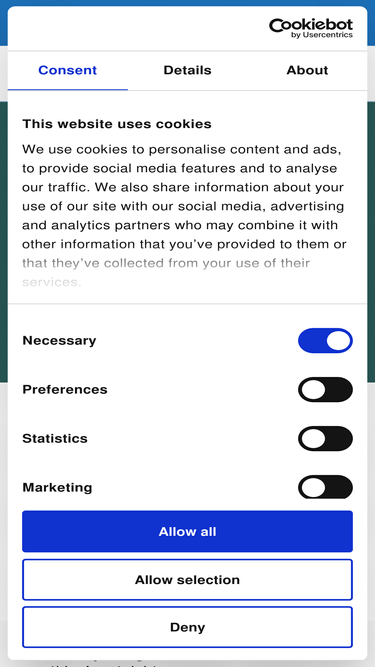Tap the Allow all button
The width and height of the screenshot is (375, 667).
point(188,531)
